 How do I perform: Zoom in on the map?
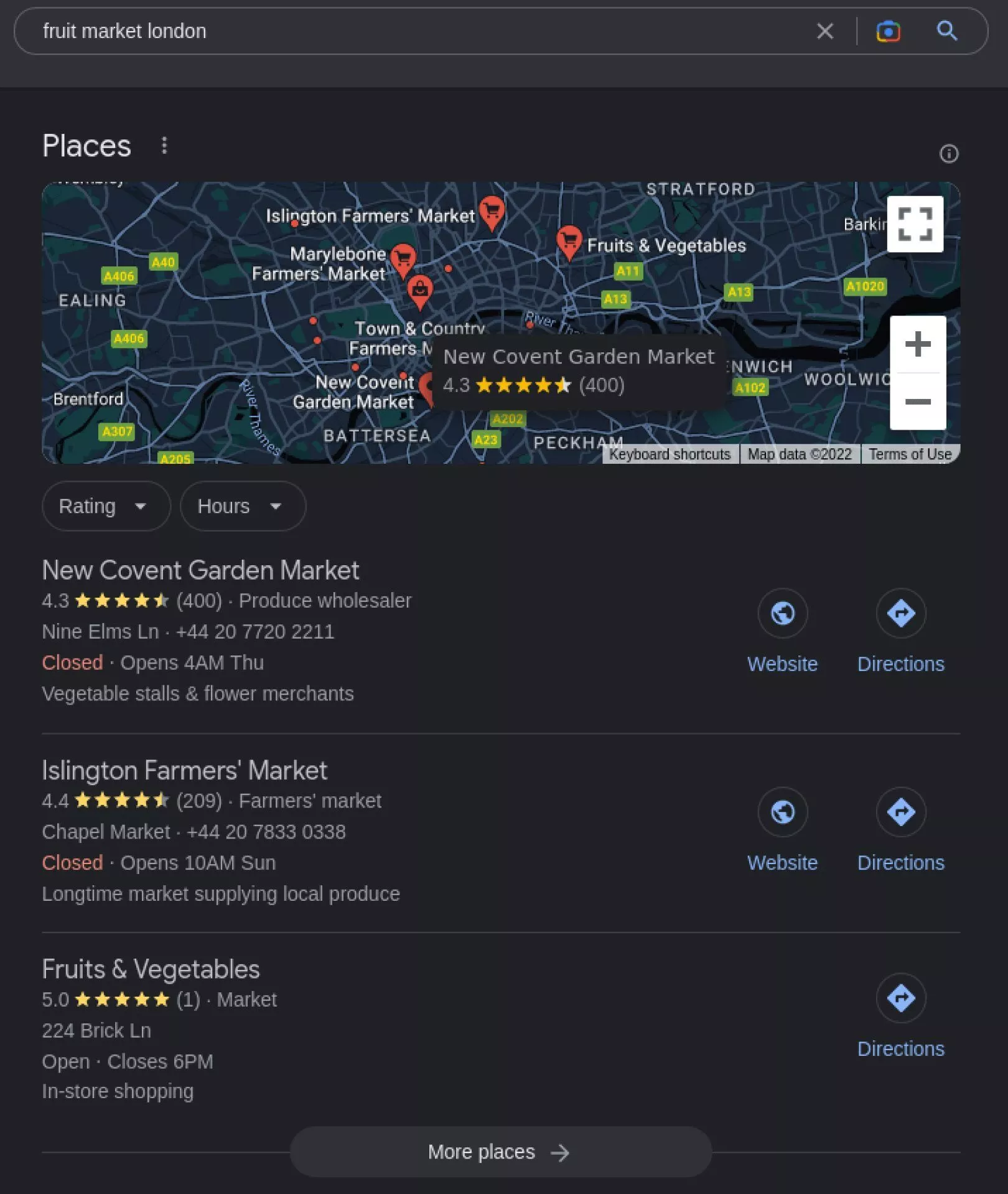(x=917, y=344)
